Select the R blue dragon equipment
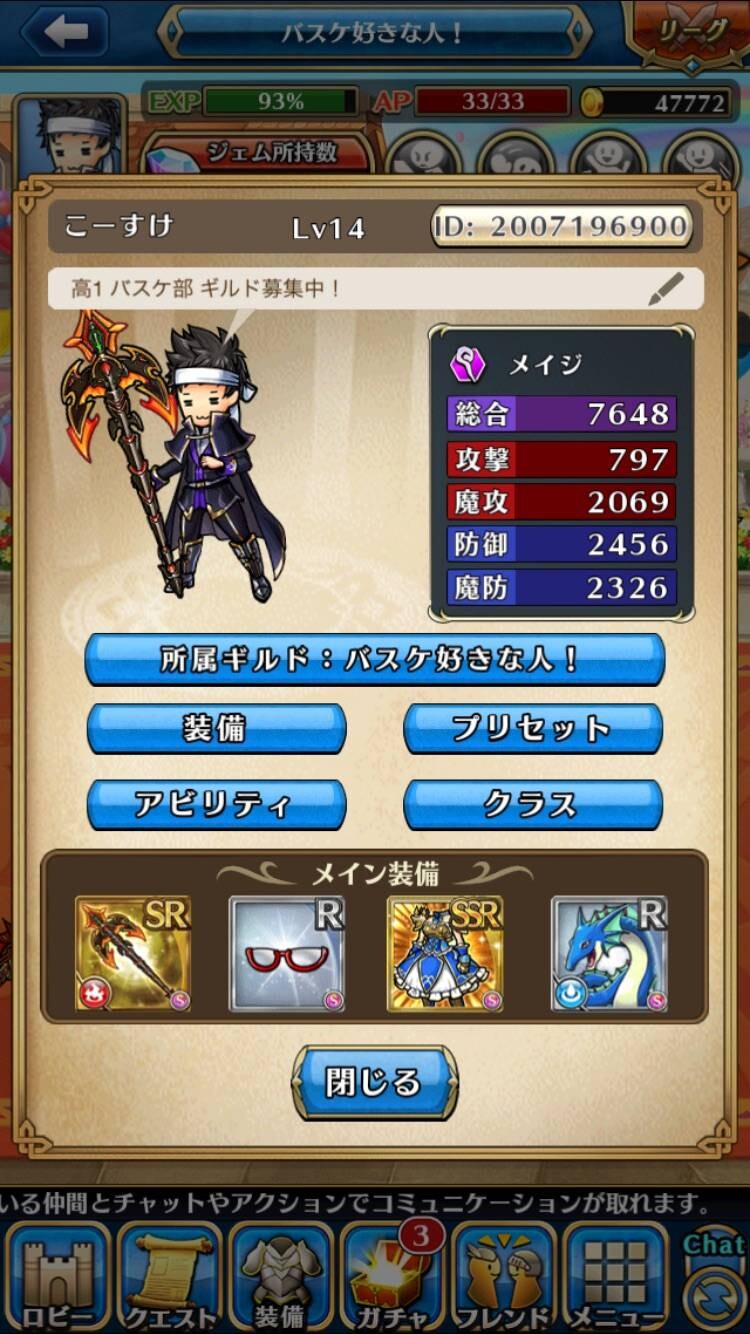This screenshot has height=1334, width=750. 609,954
